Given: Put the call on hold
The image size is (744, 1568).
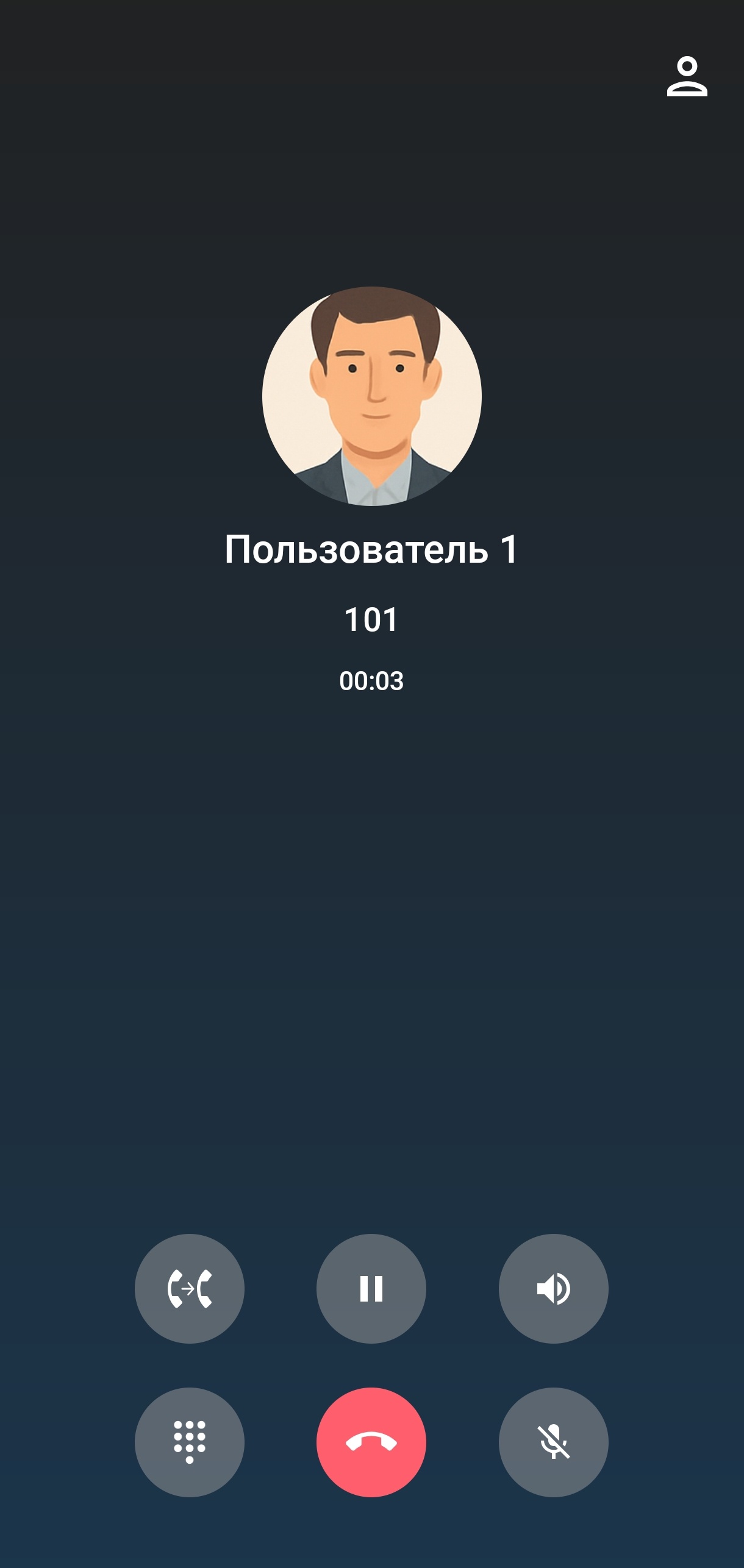Looking at the screenshot, I should [371, 1288].
